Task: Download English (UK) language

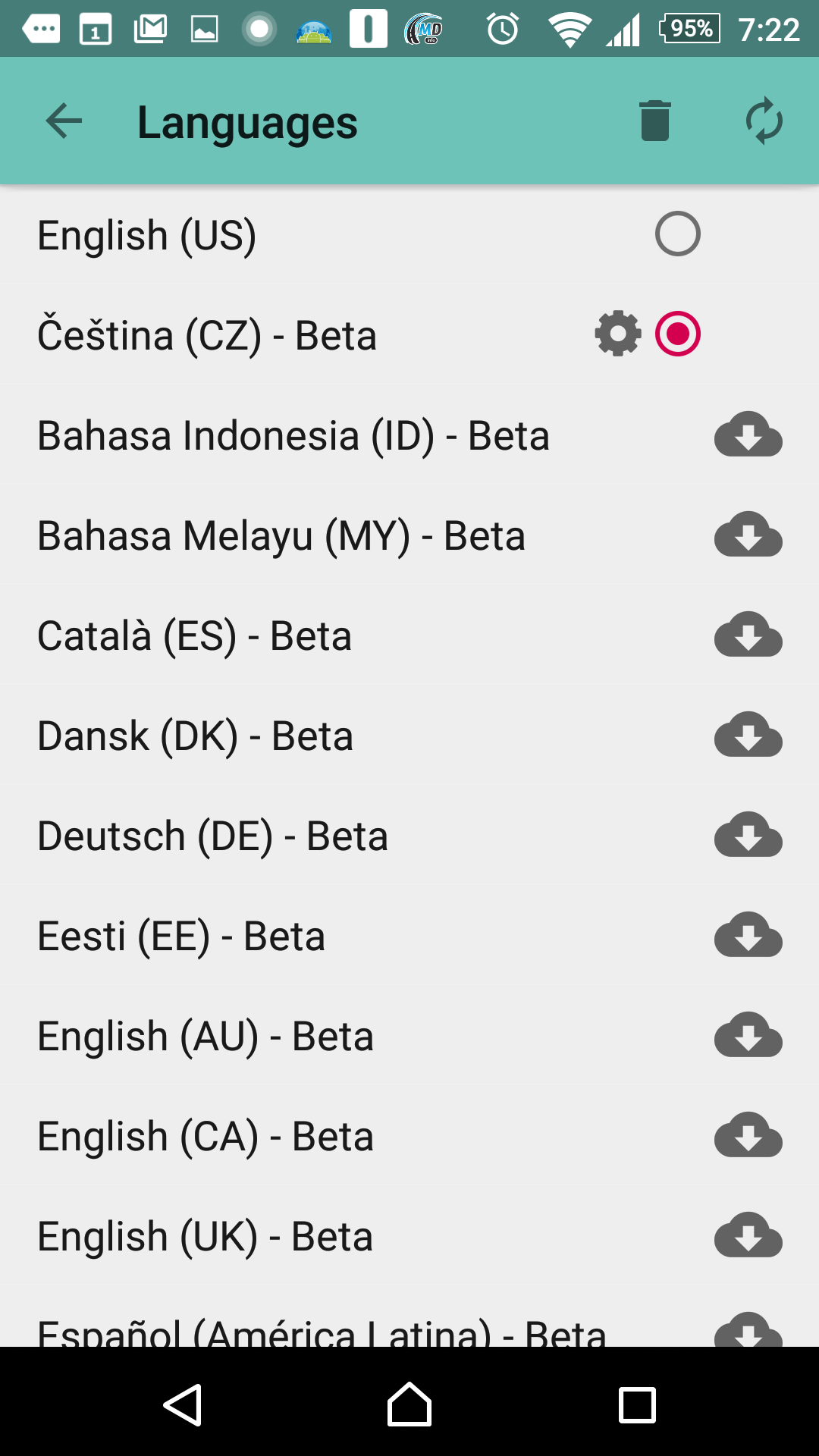Action: 748,1235
